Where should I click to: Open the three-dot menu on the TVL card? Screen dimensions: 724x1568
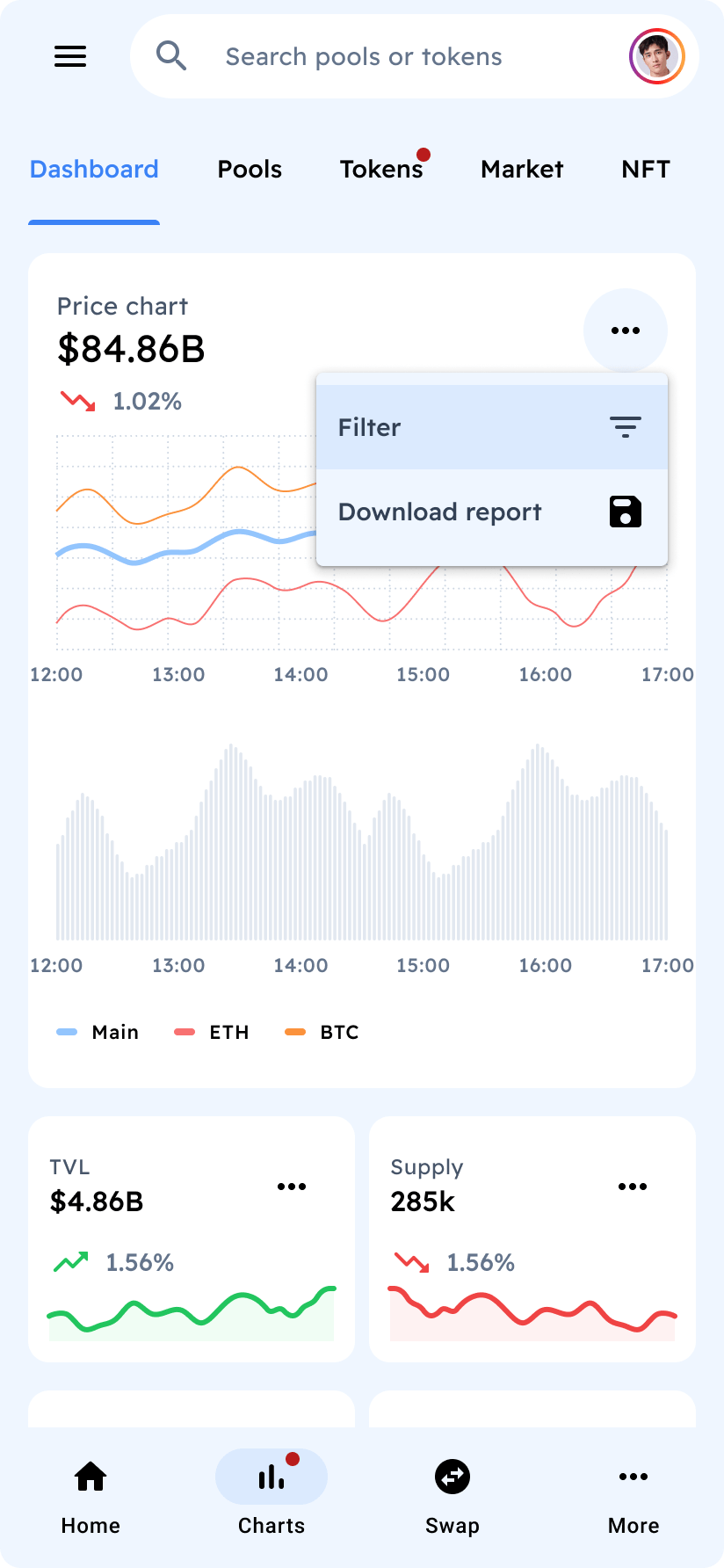[292, 1186]
